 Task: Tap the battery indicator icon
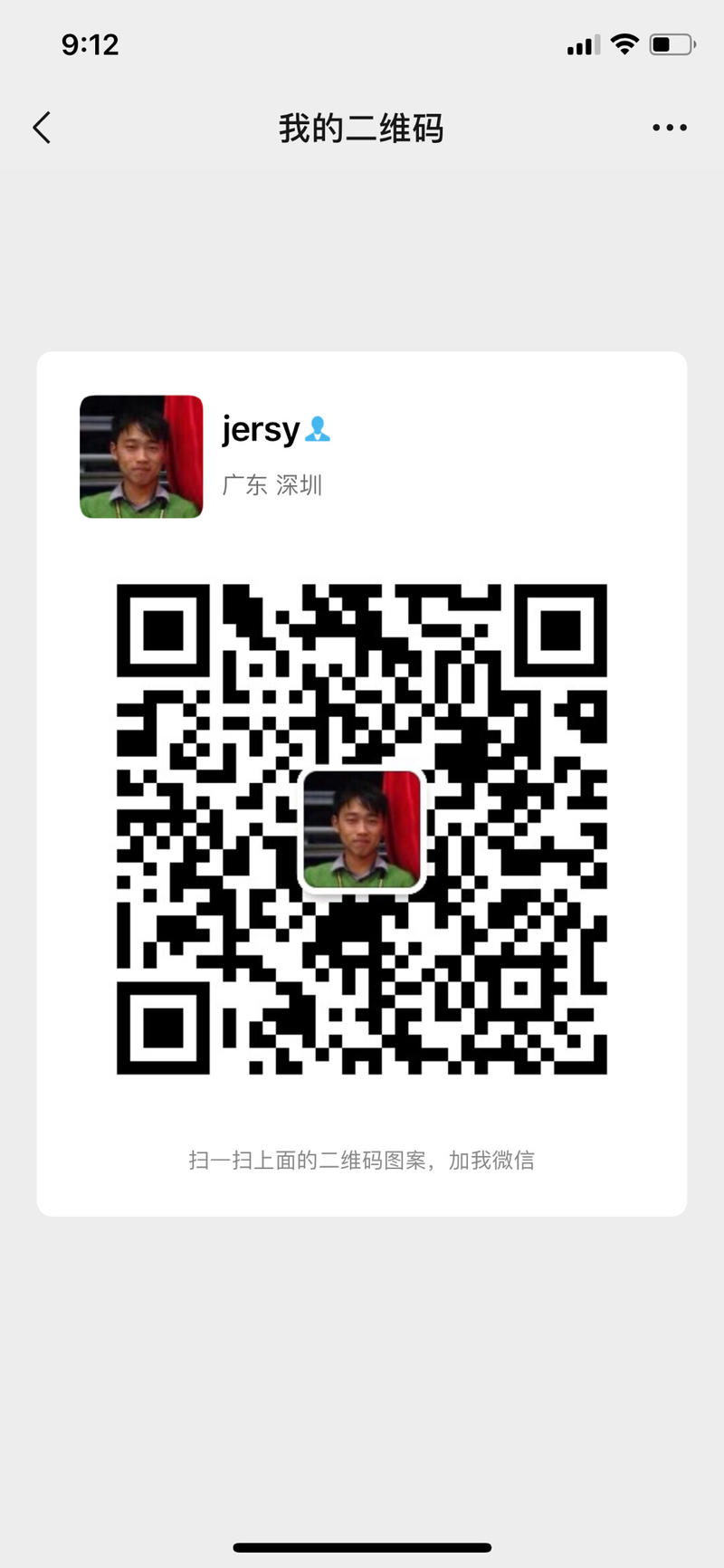pyautogui.click(x=672, y=43)
